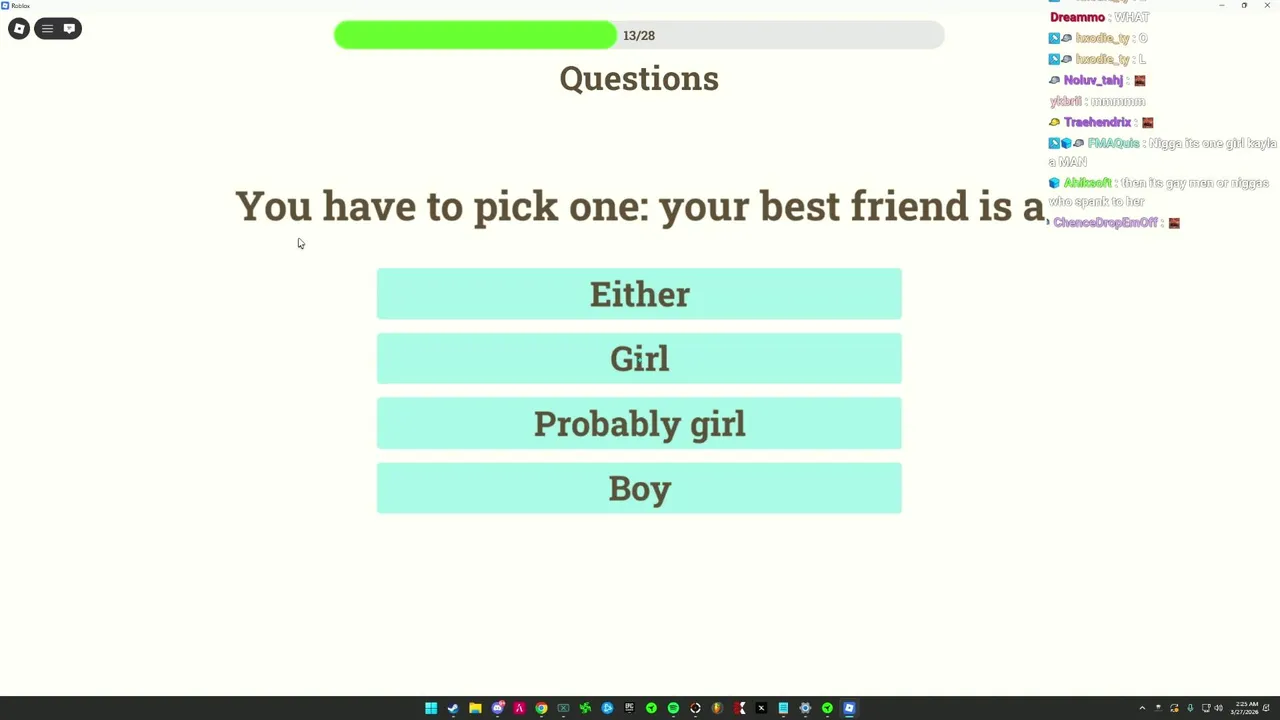Choose Girl as the answer
The image size is (1280, 720).
pyautogui.click(x=639, y=359)
